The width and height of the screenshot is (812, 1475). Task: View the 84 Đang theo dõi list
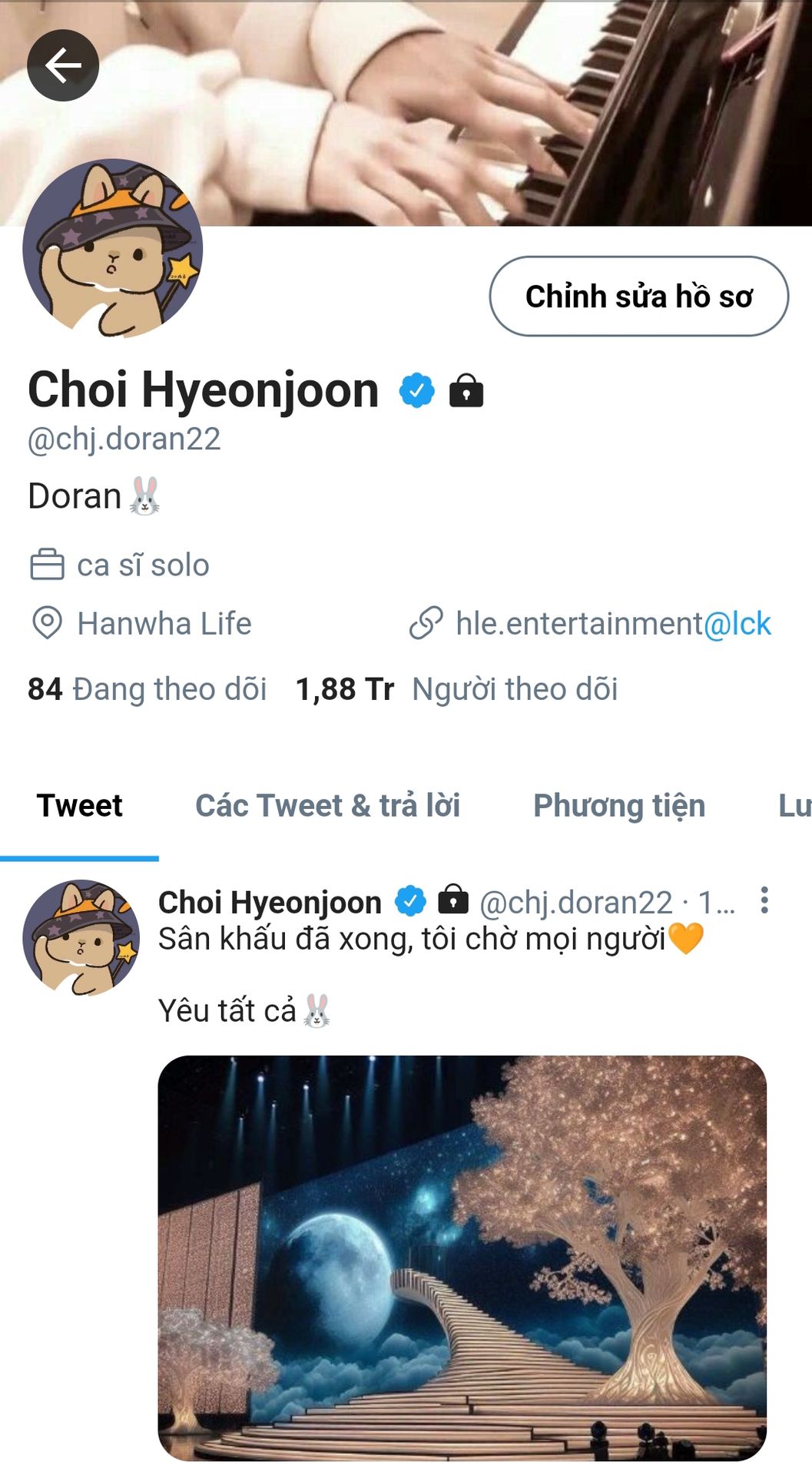[147, 689]
